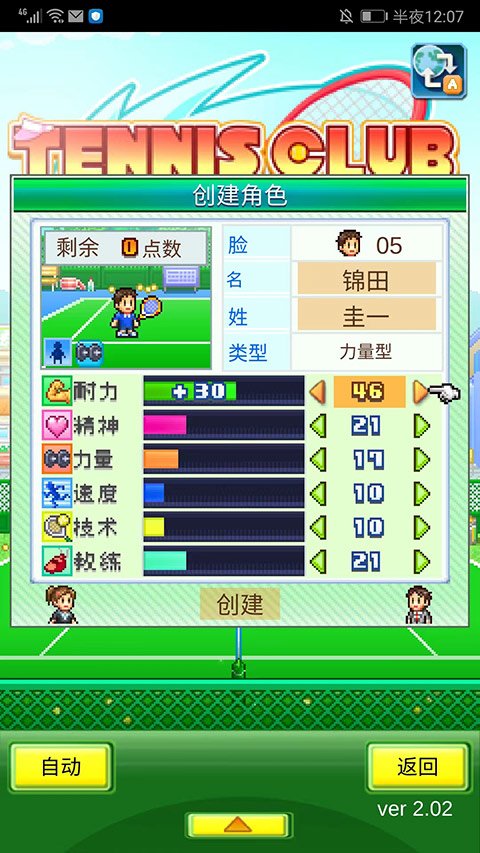Decrease 力量 power with left arrow
The image size is (480, 853).
tap(318, 460)
